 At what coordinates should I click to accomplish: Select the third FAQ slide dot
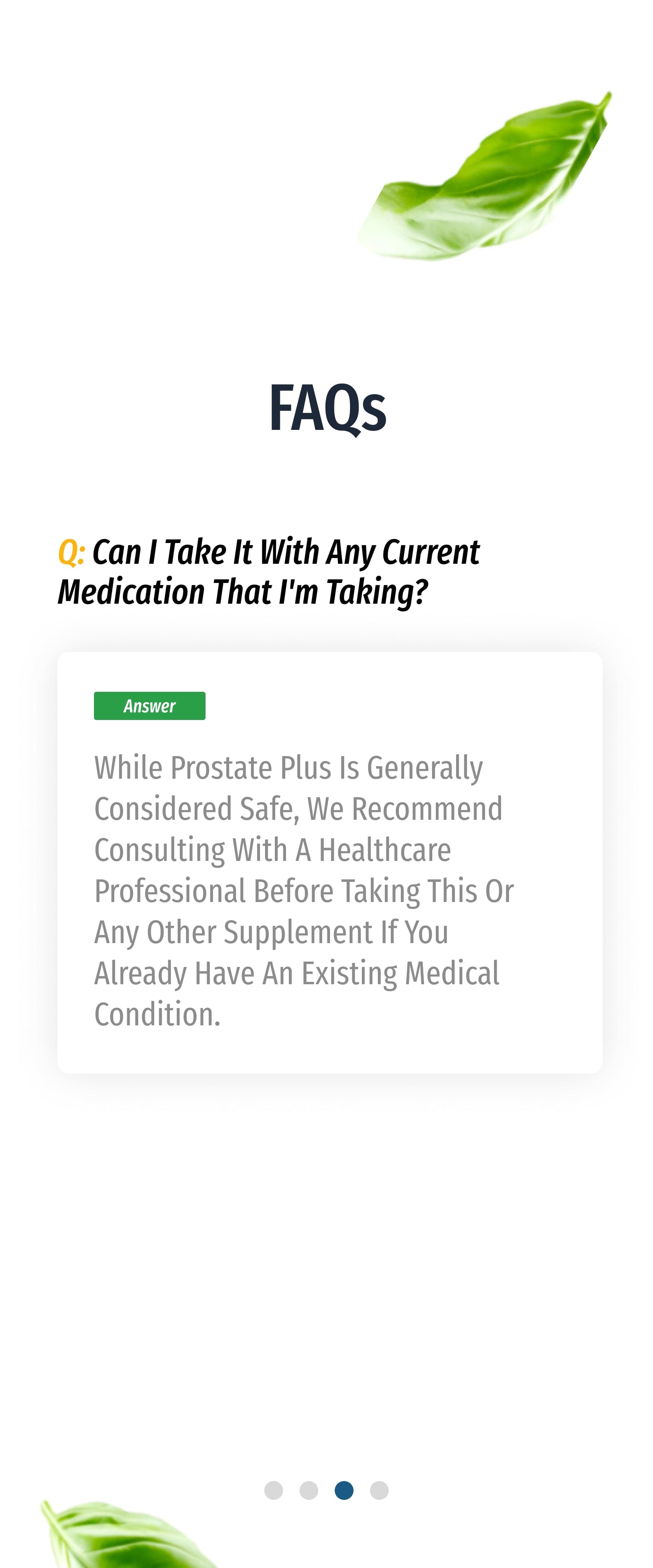click(344, 1490)
